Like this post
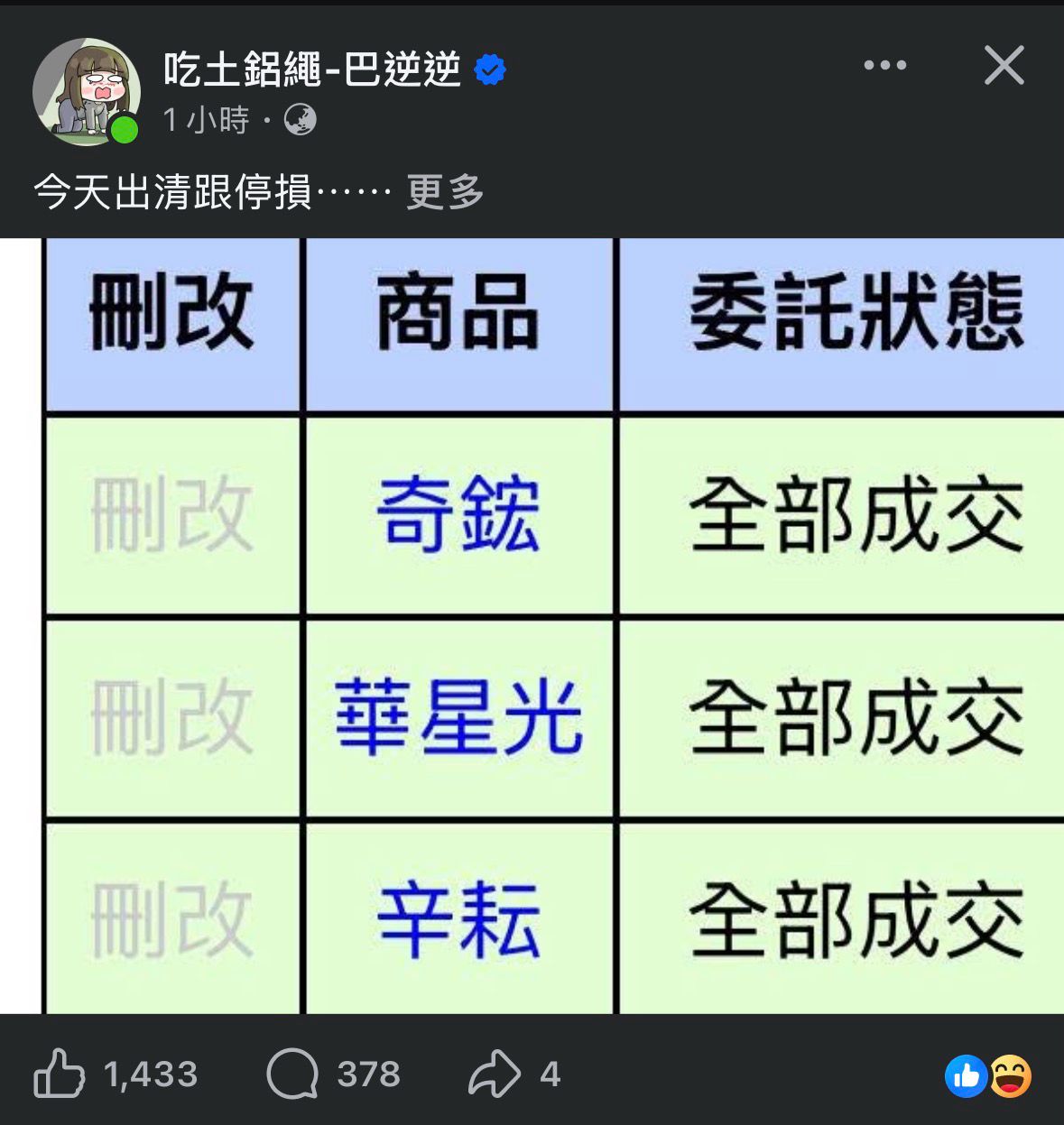The width and height of the screenshot is (1064, 1125). [x=60, y=1074]
